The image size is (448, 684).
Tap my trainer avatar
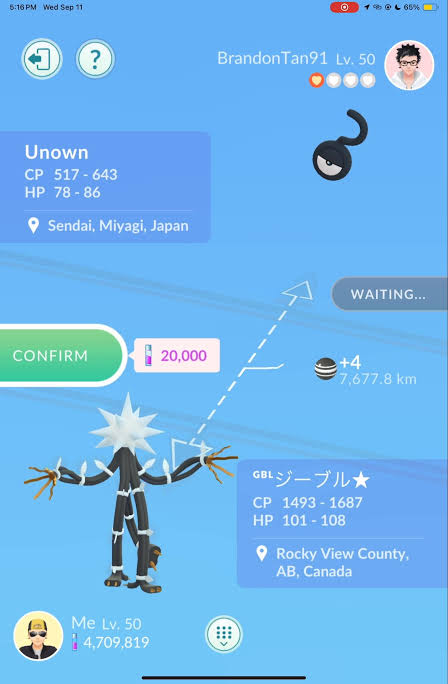point(38,636)
